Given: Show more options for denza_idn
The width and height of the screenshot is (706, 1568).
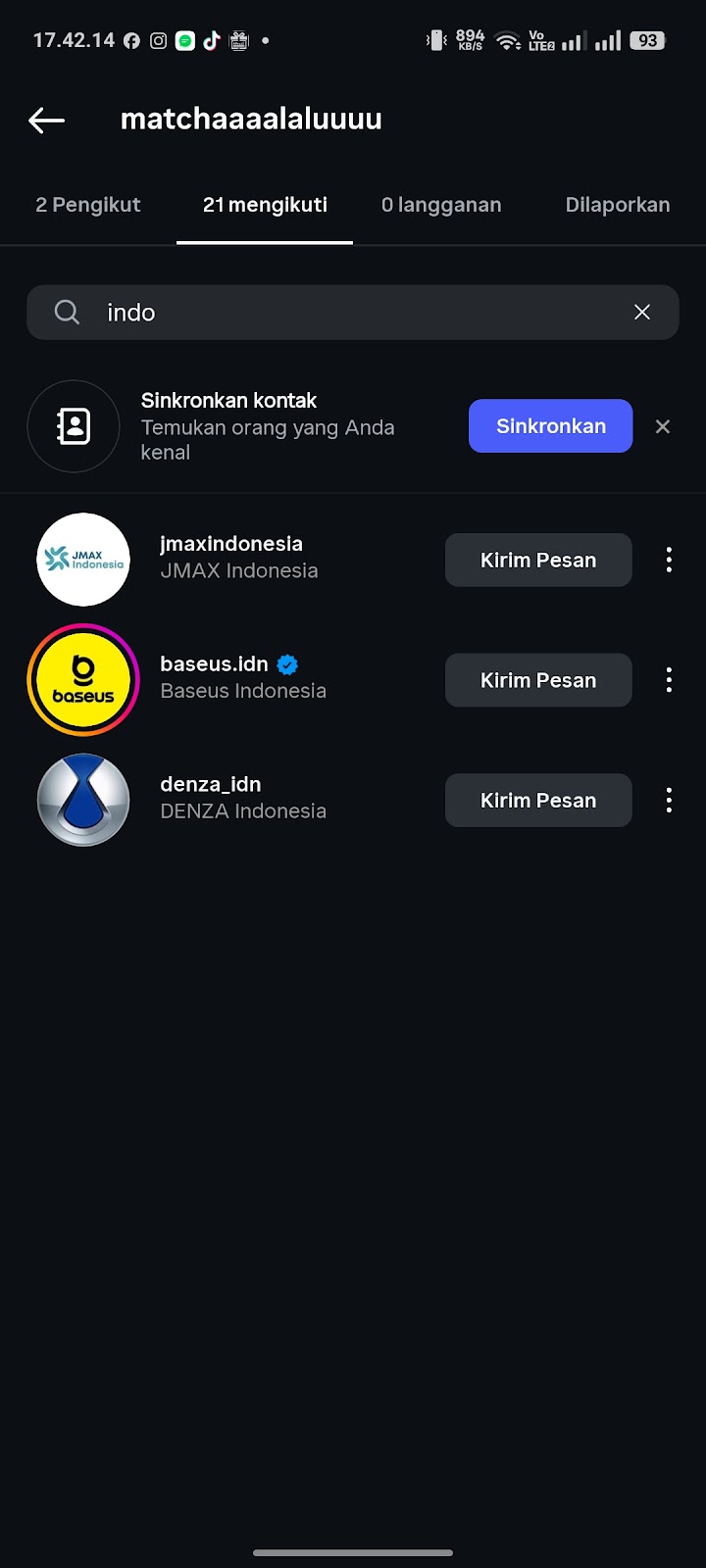Looking at the screenshot, I should pos(669,801).
